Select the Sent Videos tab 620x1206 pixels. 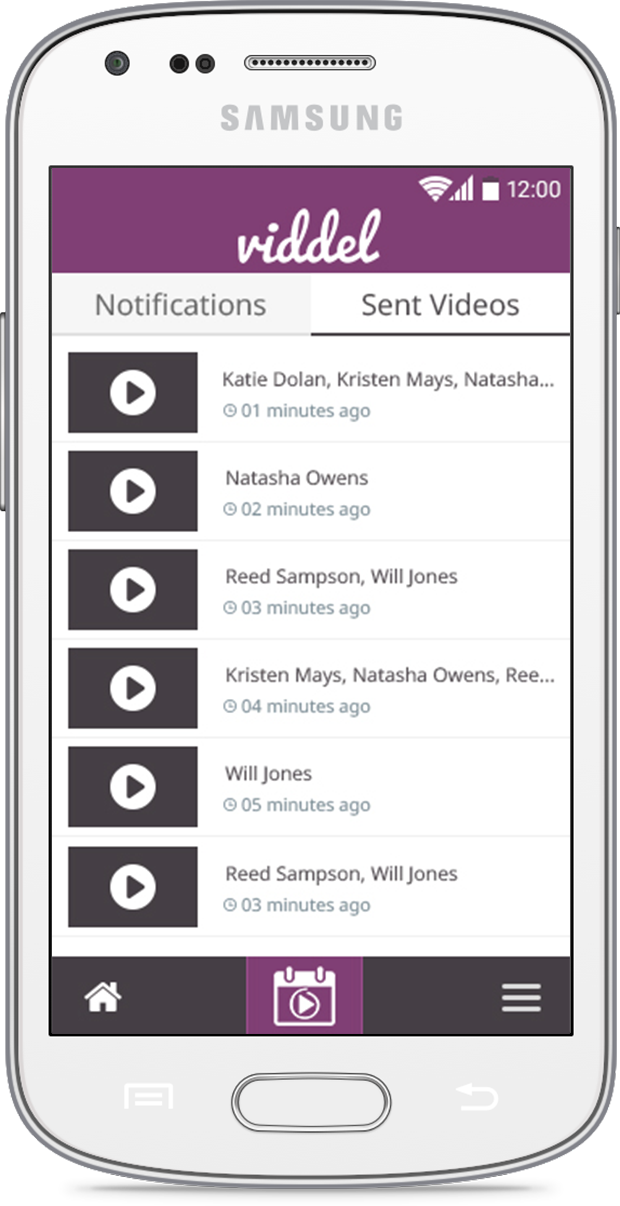coord(440,305)
